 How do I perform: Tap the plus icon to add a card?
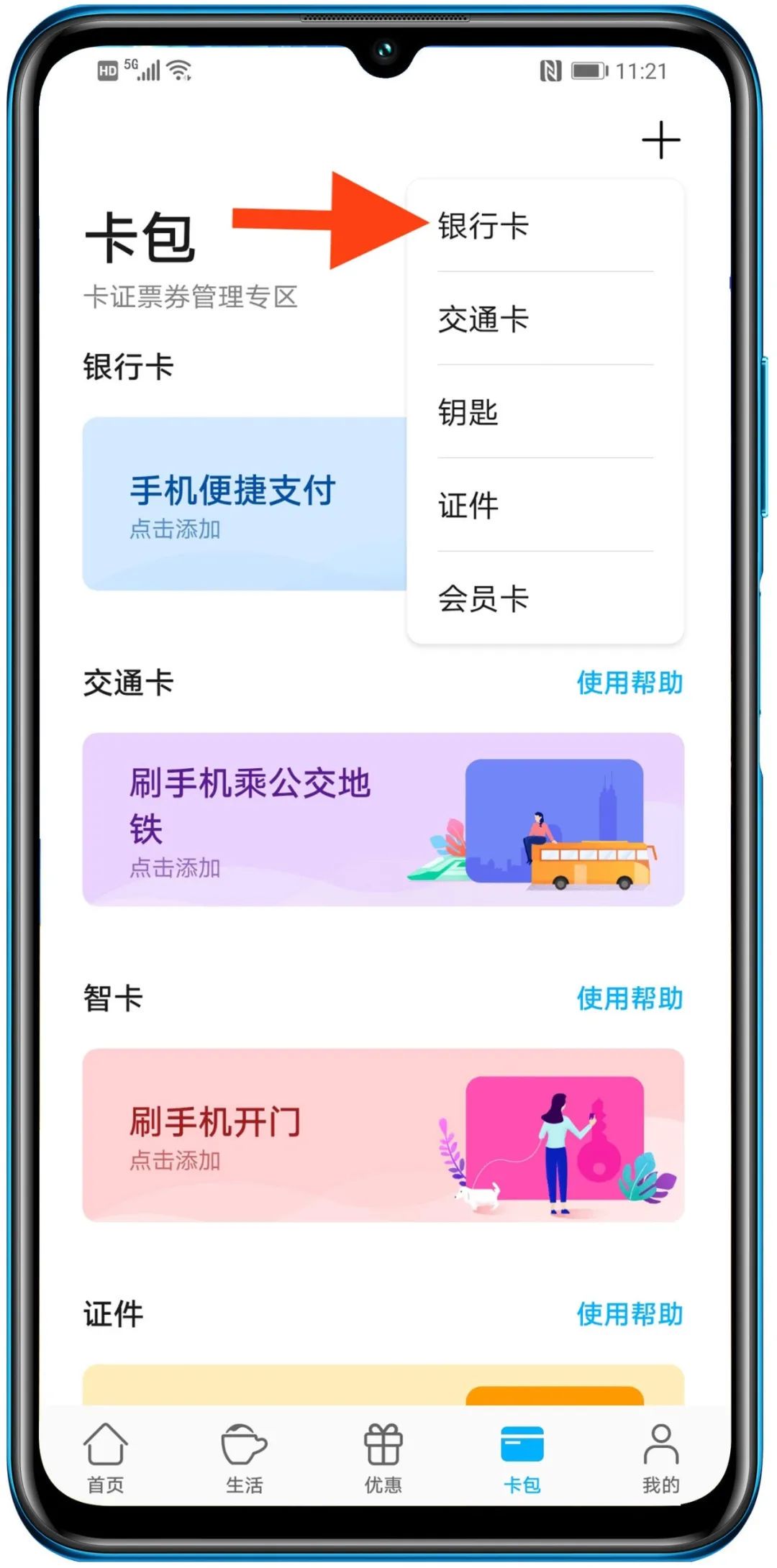pos(660,140)
